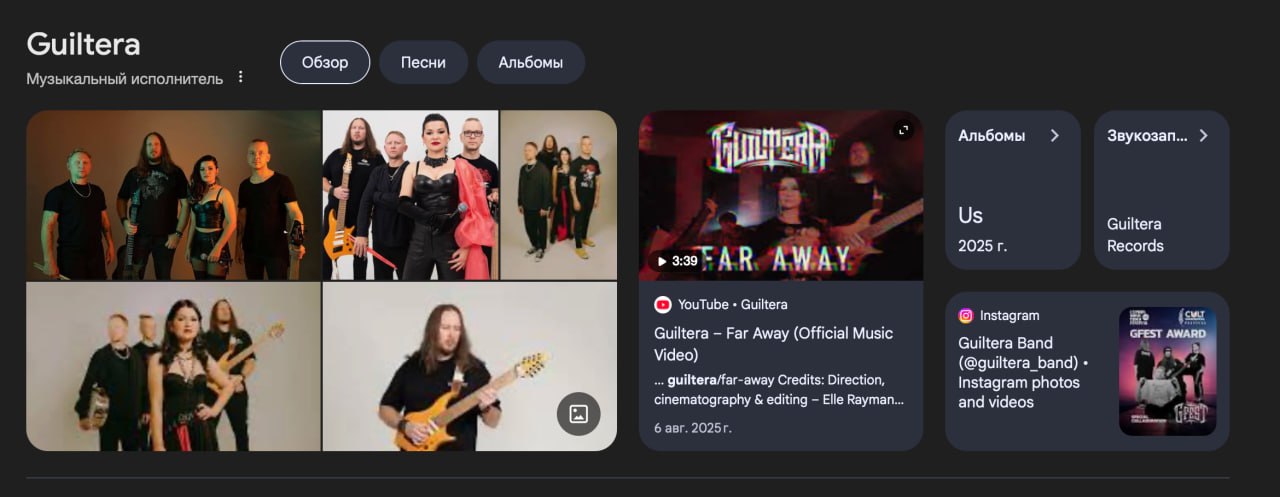Open the image gallery icon button
The height and width of the screenshot is (497, 1280).
pos(578,414)
